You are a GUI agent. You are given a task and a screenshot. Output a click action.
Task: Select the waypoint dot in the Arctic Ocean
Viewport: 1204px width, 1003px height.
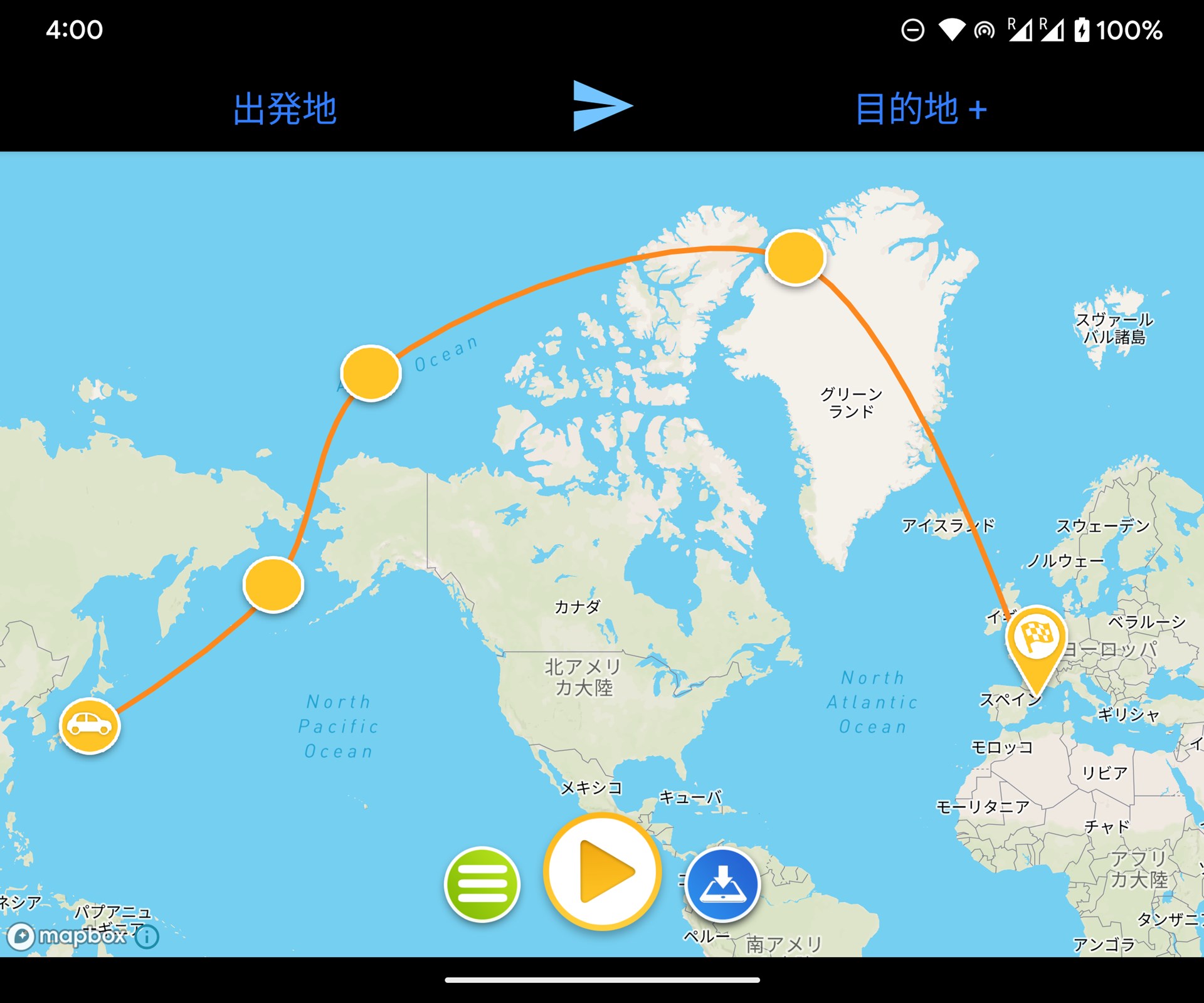tap(371, 373)
